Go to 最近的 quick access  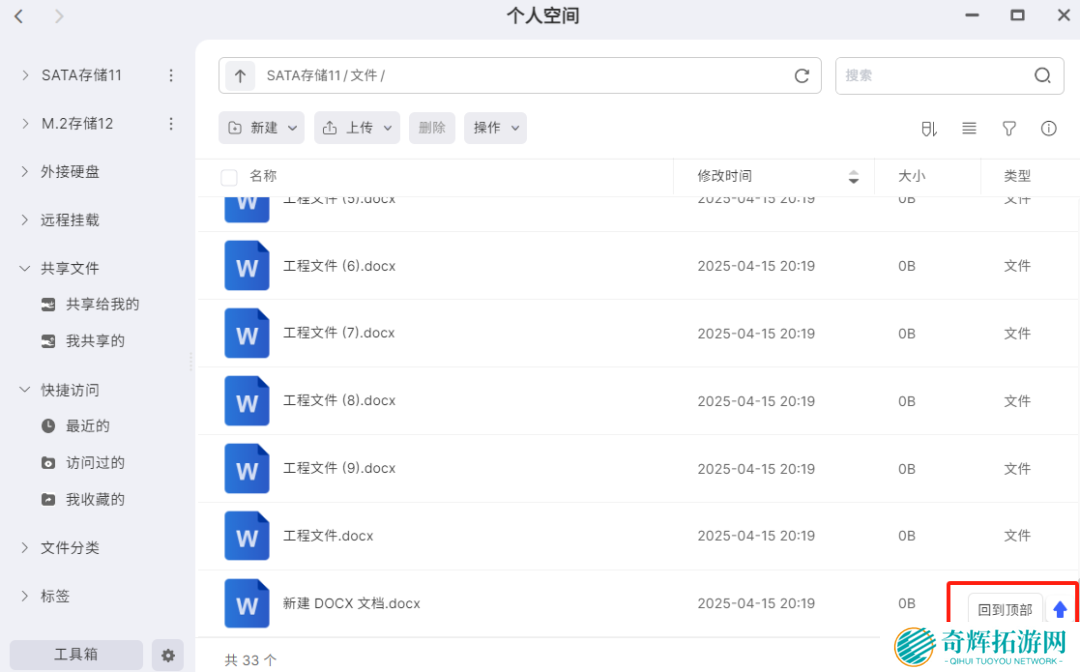click(x=87, y=426)
